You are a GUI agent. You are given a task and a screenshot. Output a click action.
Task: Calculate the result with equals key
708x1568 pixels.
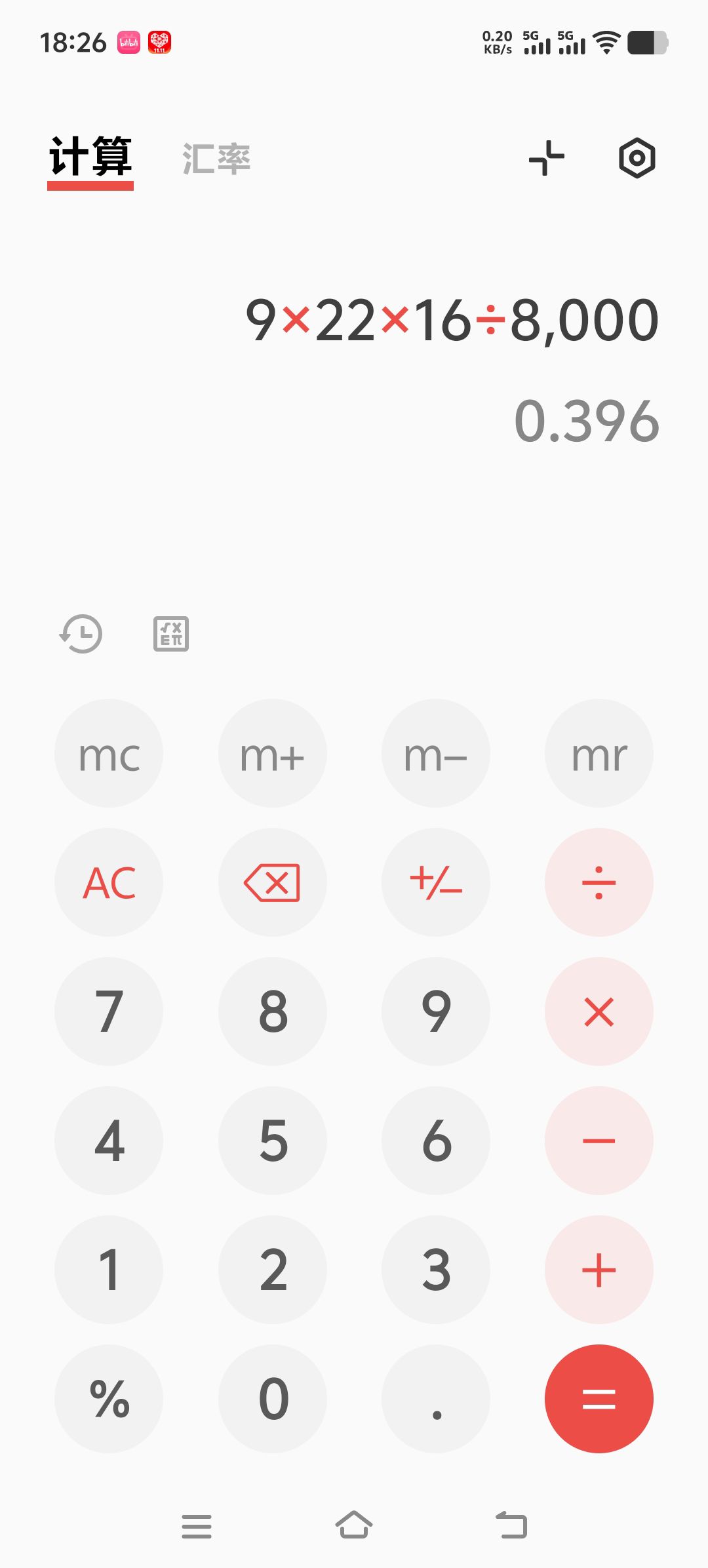coord(599,1399)
